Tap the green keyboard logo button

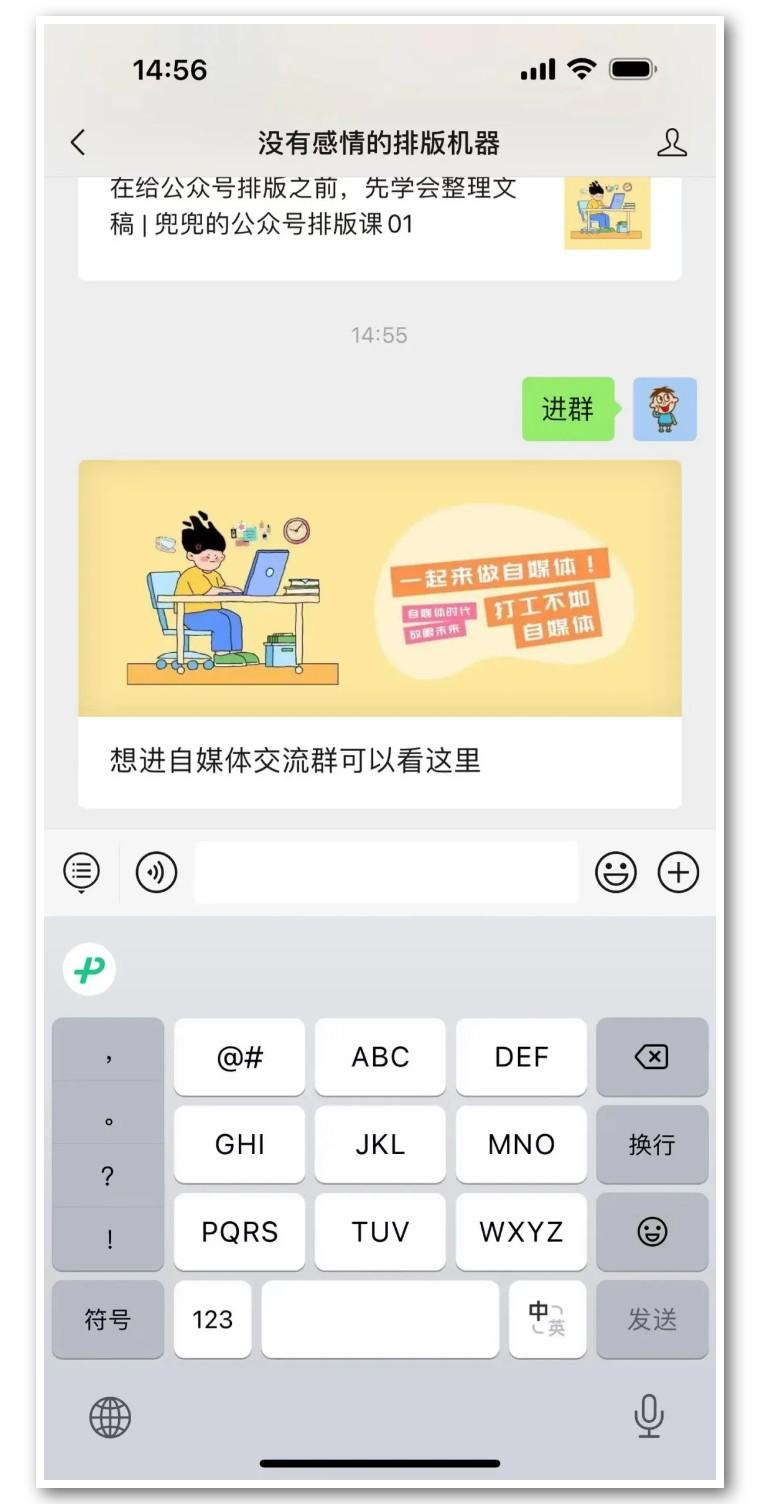pos(90,970)
